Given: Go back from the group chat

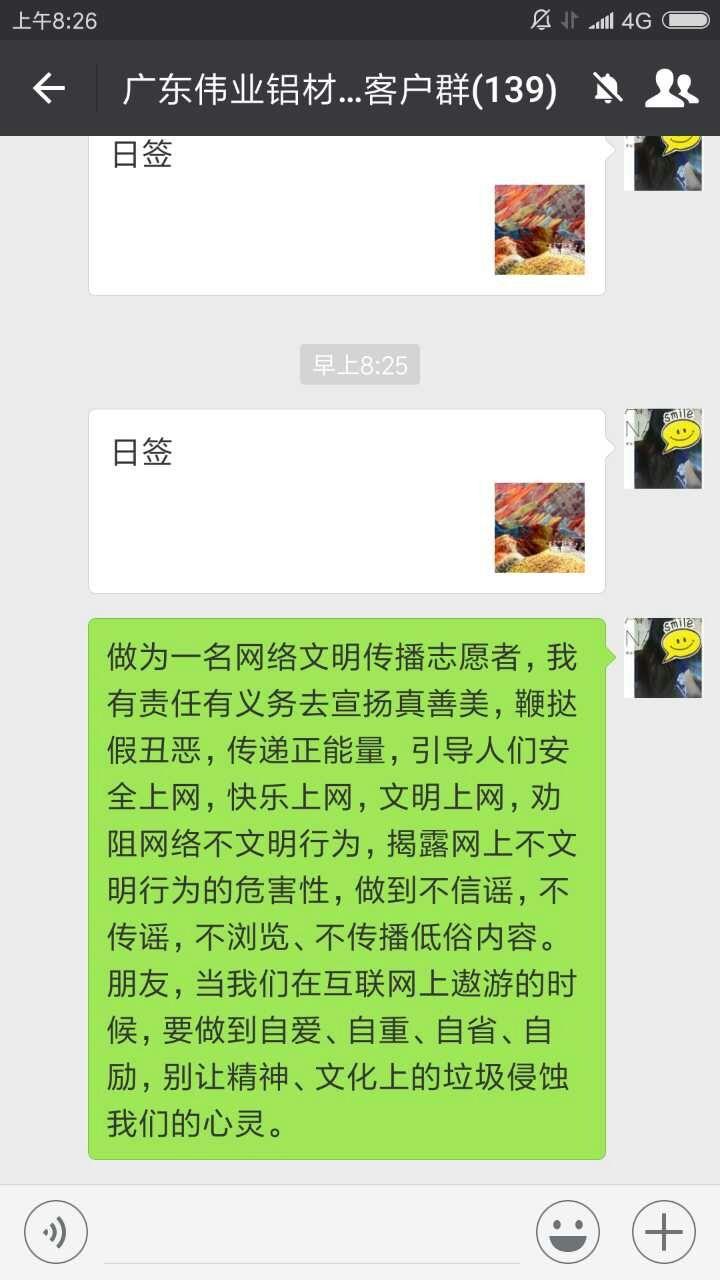Looking at the screenshot, I should [x=48, y=89].
